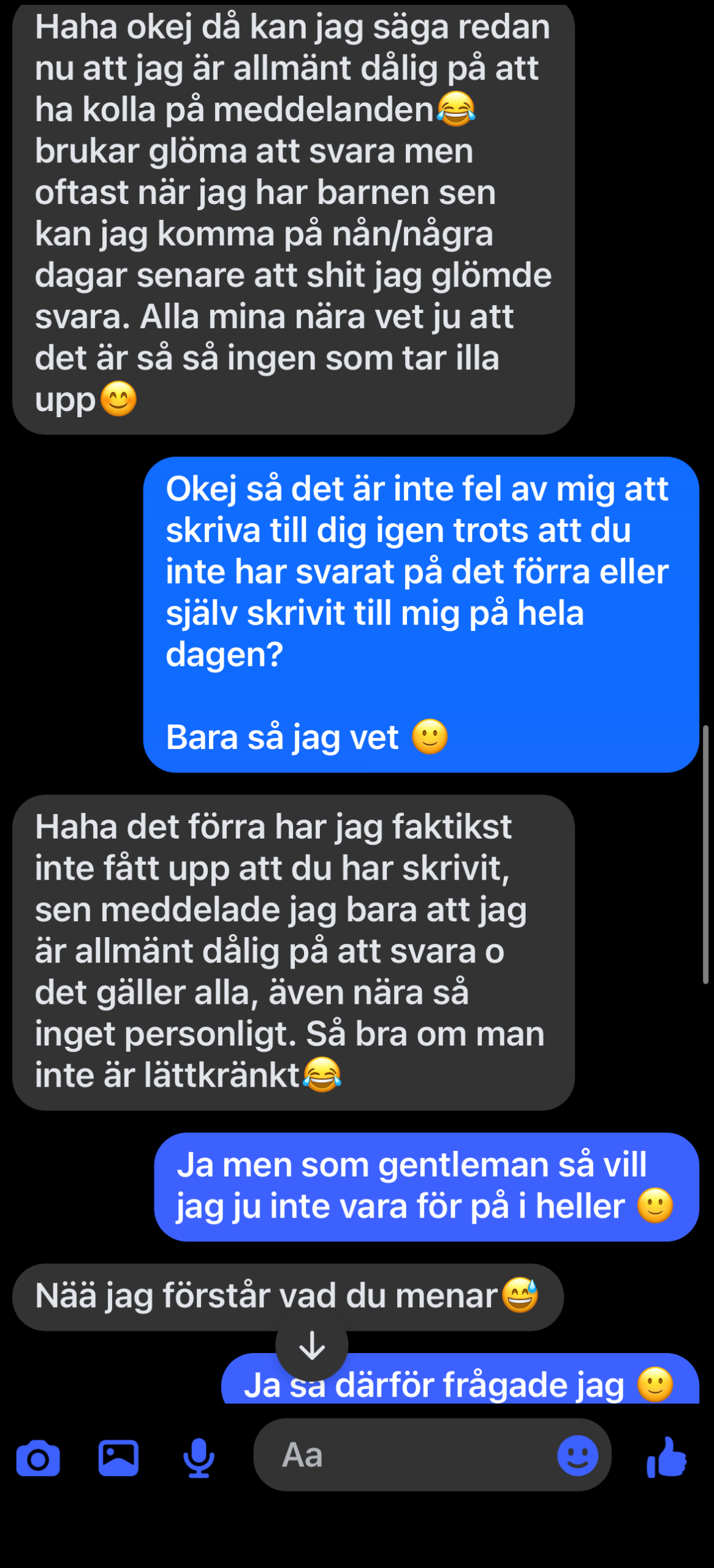Tap the microphone to record voice message
Screen dimensions: 714x1568
(199, 1458)
